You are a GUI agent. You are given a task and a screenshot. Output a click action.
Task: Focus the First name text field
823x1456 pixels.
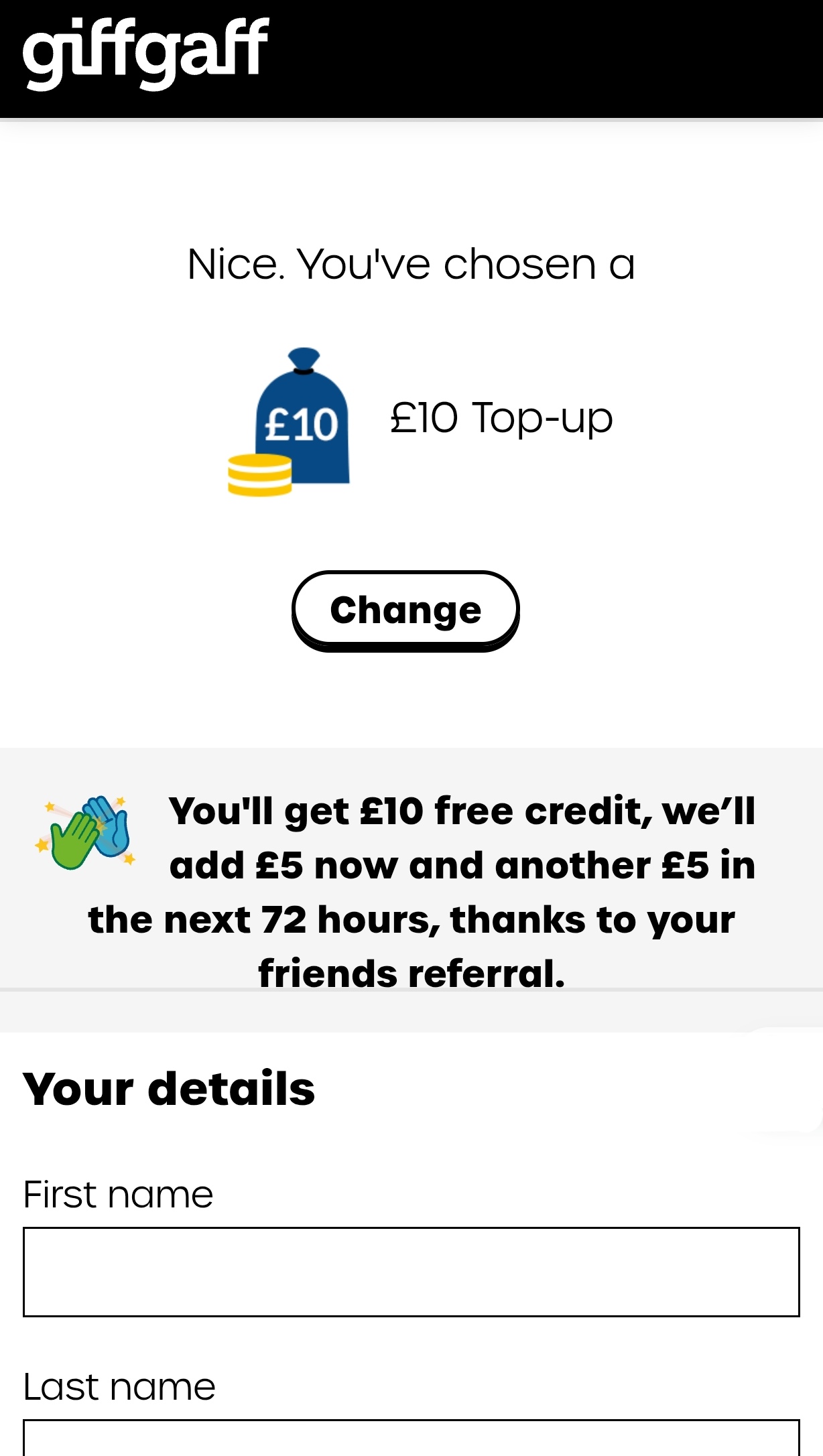point(411,1272)
